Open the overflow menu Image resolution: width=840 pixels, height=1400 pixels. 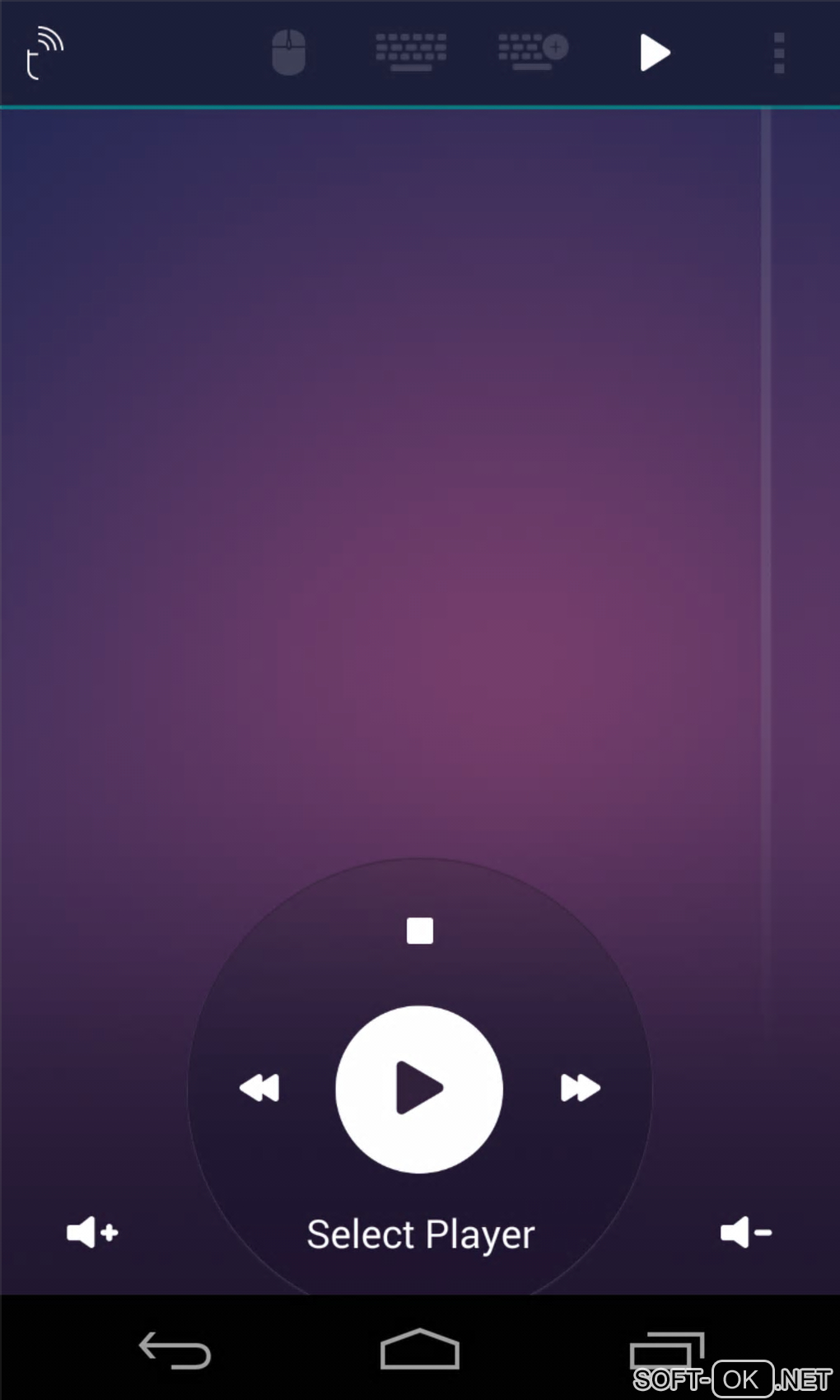pyautogui.click(x=778, y=54)
